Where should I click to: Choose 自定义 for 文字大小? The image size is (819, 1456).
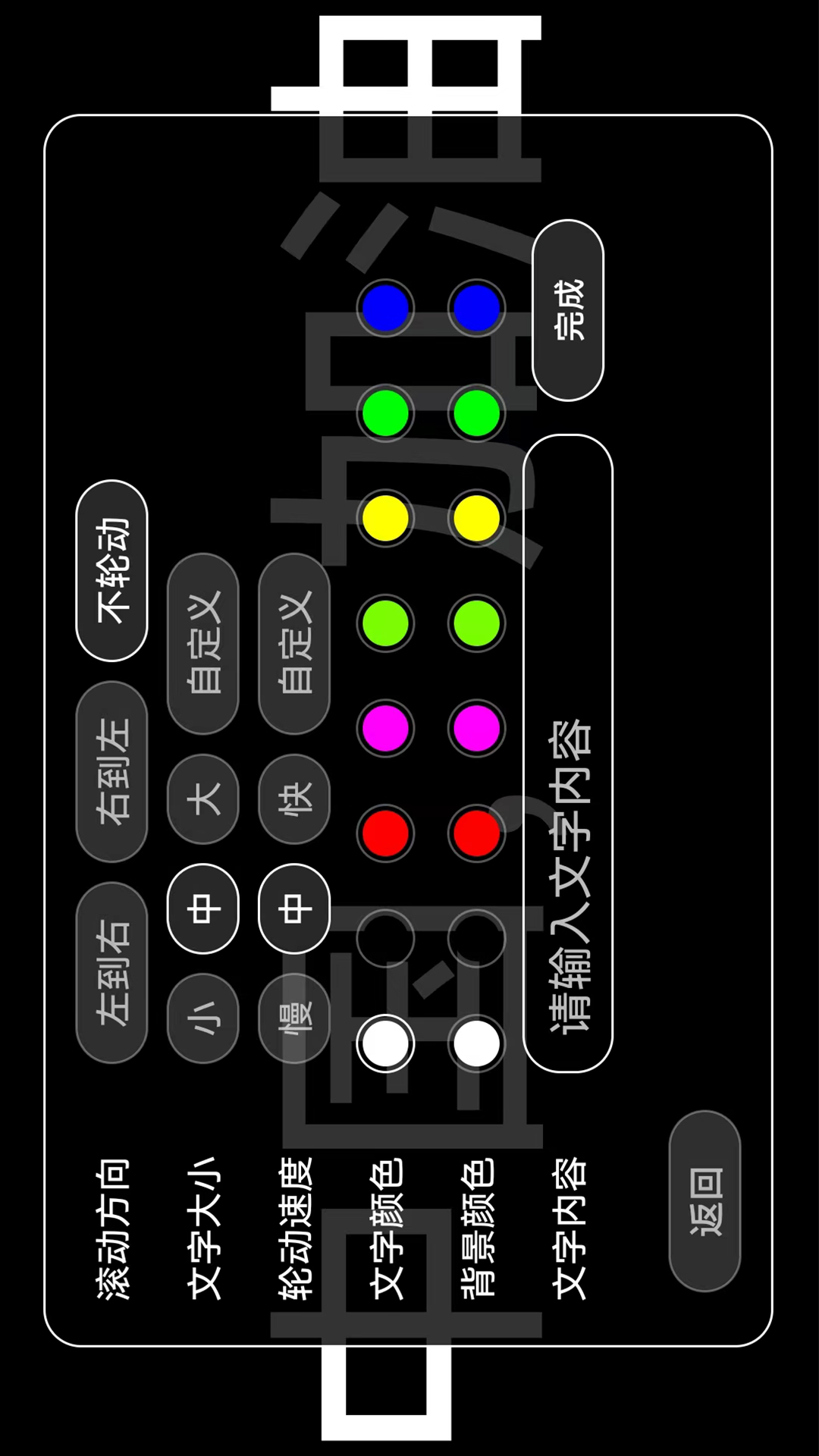pyautogui.click(x=203, y=643)
